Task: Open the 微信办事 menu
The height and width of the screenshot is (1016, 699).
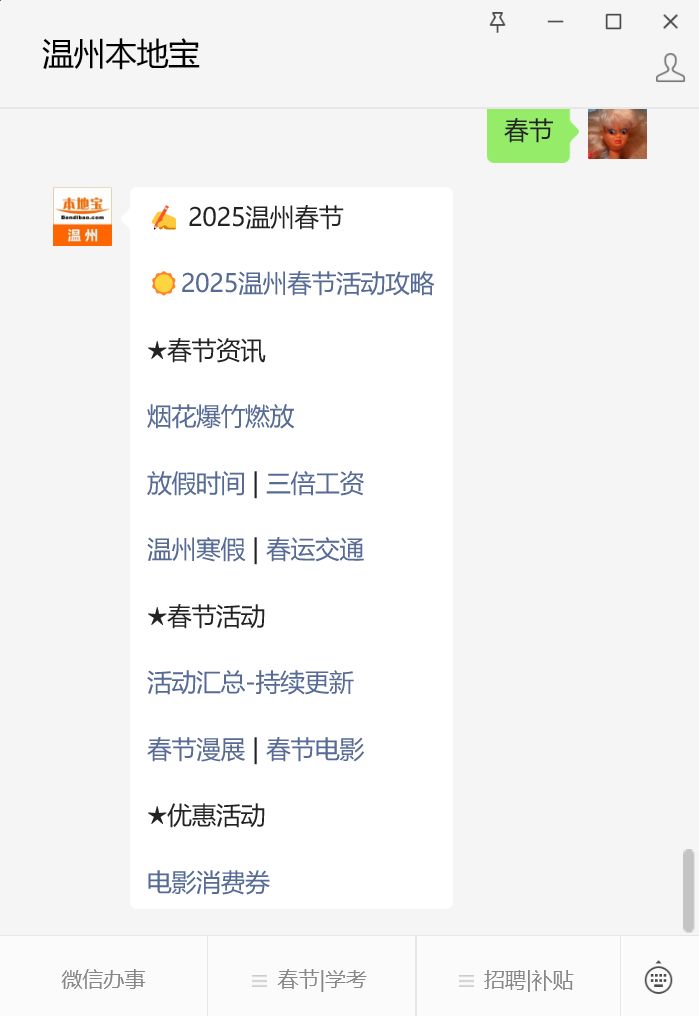Action: tap(103, 980)
